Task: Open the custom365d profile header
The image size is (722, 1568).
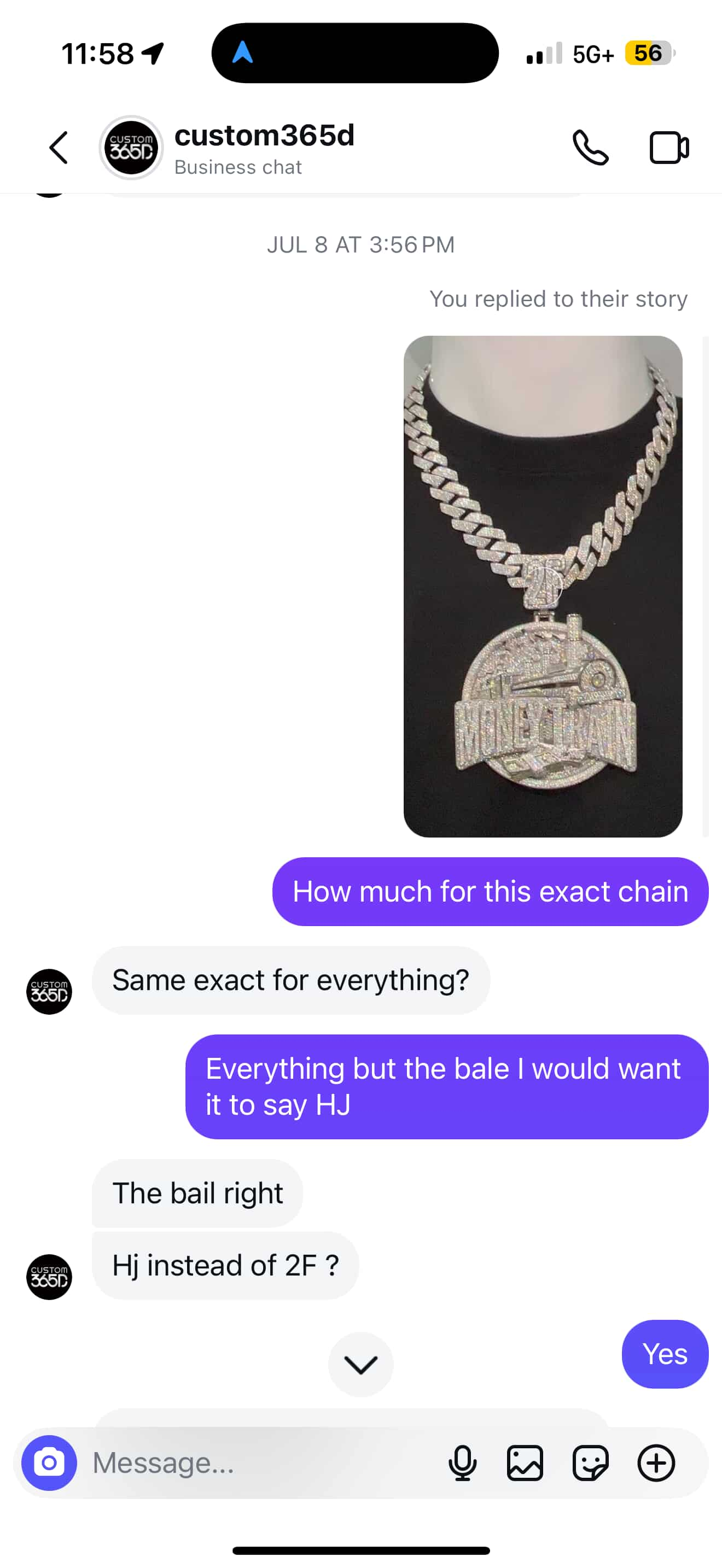Action: point(263,148)
